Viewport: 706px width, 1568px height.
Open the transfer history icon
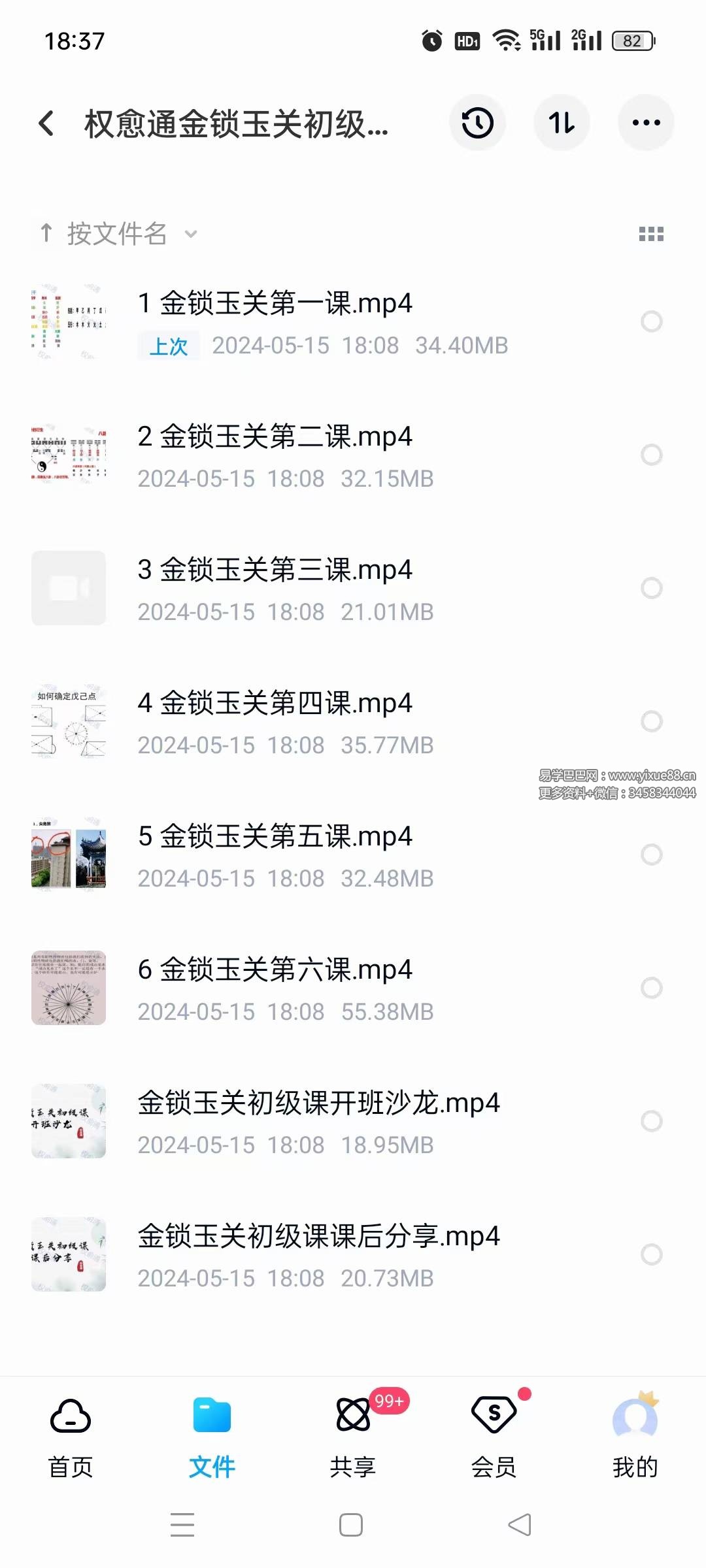(477, 123)
